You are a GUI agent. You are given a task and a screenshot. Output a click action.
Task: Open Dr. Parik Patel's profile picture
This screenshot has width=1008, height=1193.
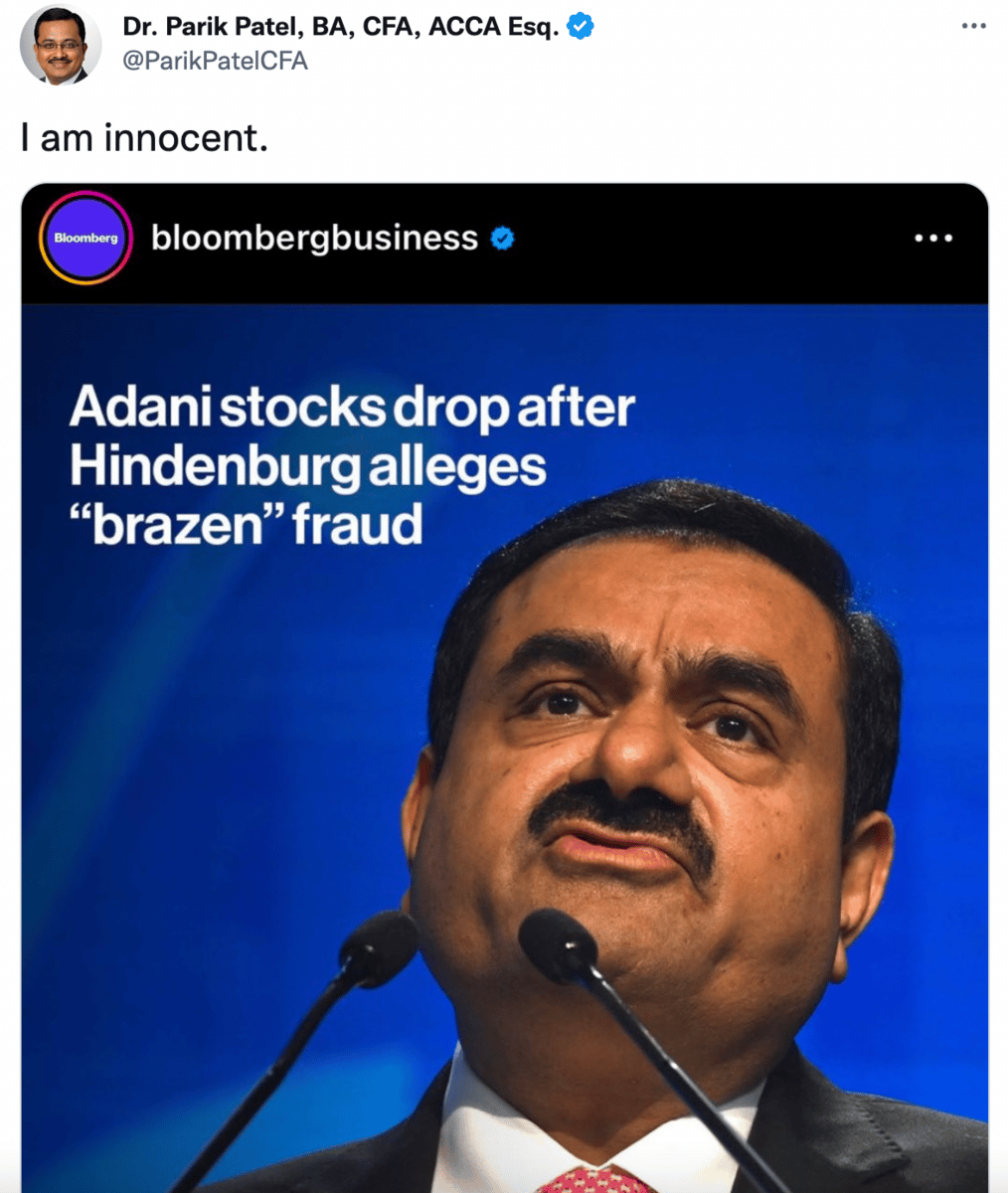point(61,45)
